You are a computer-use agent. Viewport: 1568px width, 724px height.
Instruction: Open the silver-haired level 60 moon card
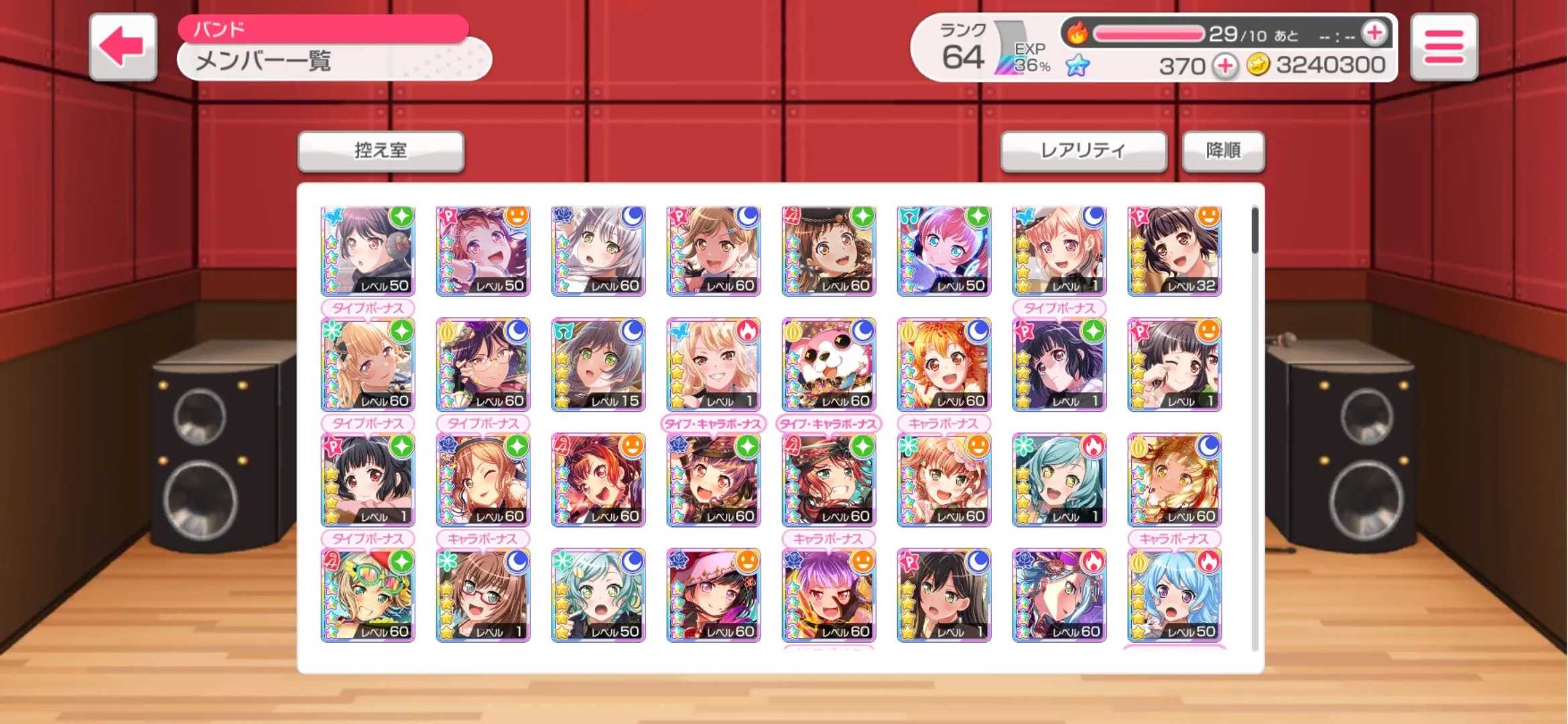(x=598, y=251)
